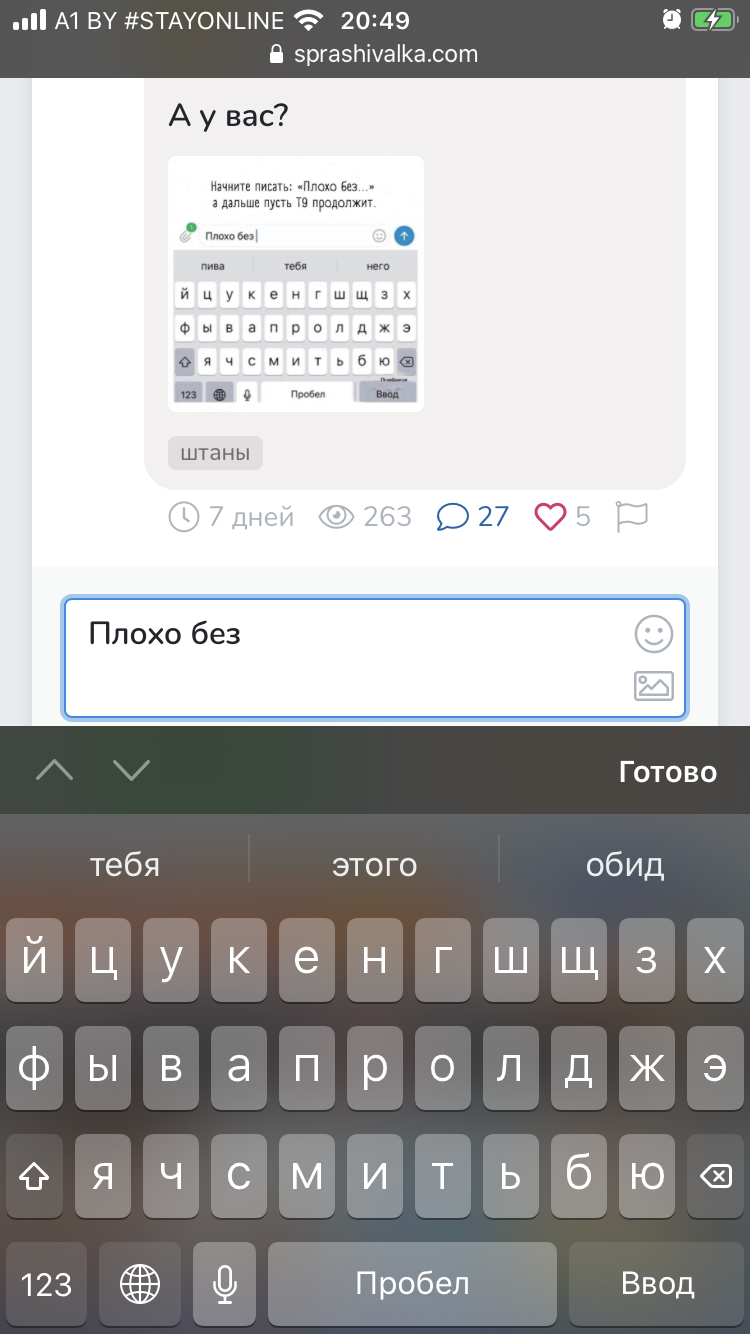Tap the Ввод key on the keyboard
This screenshot has height=1334, width=750.
click(658, 1283)
